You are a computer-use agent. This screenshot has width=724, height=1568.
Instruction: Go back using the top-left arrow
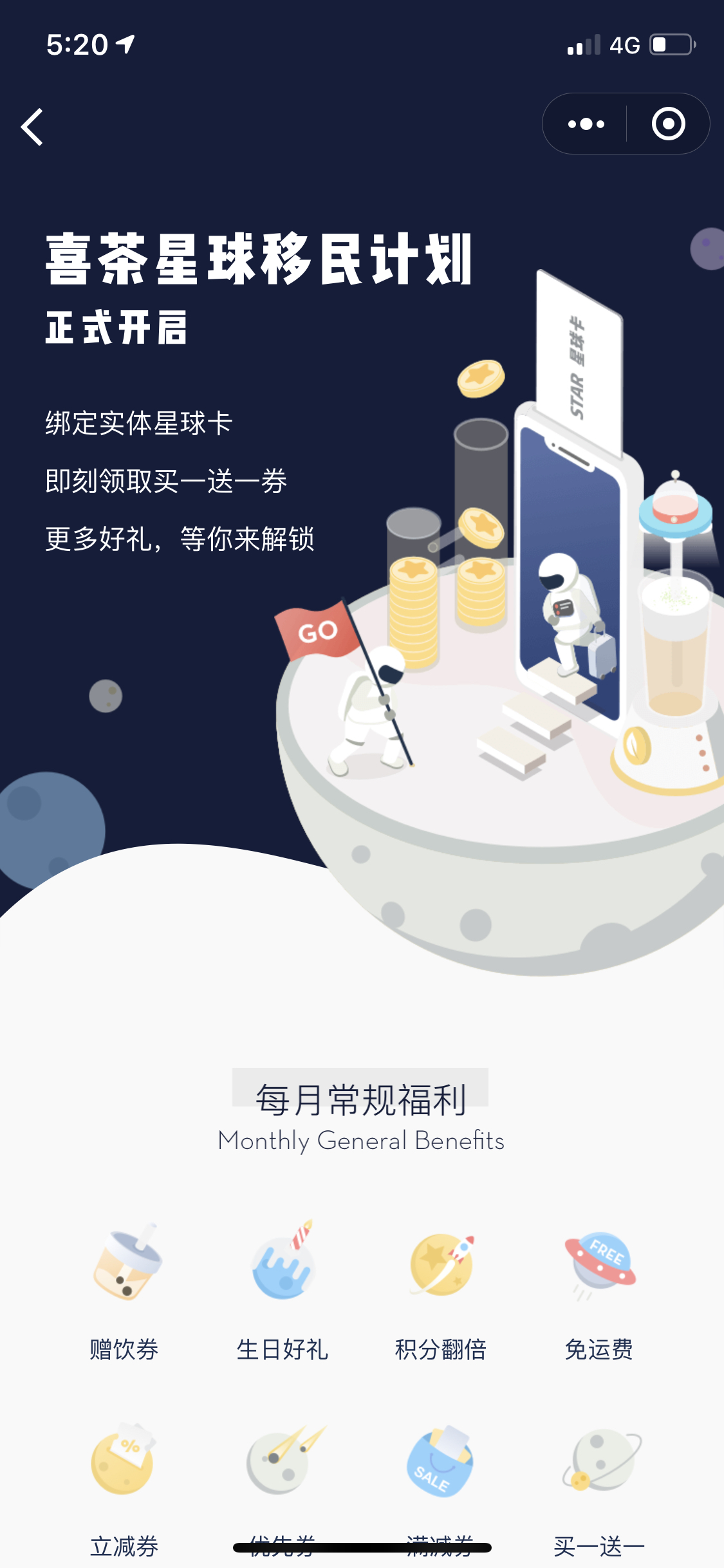[x=32, y=127]
